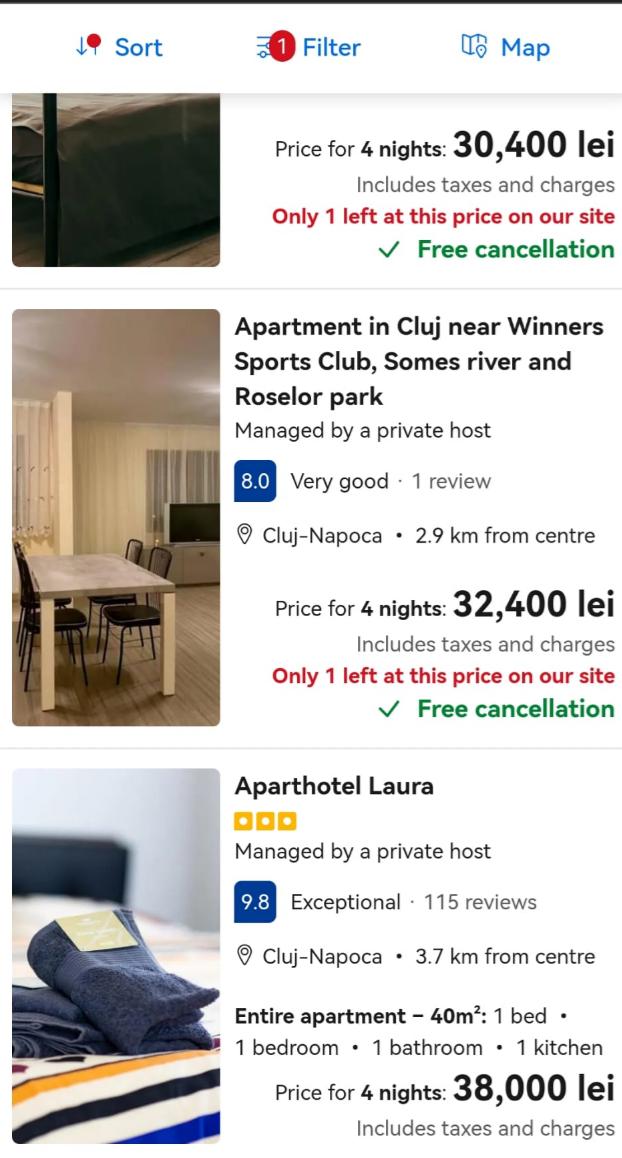Open the Filter panel

[x=309, y=47]
